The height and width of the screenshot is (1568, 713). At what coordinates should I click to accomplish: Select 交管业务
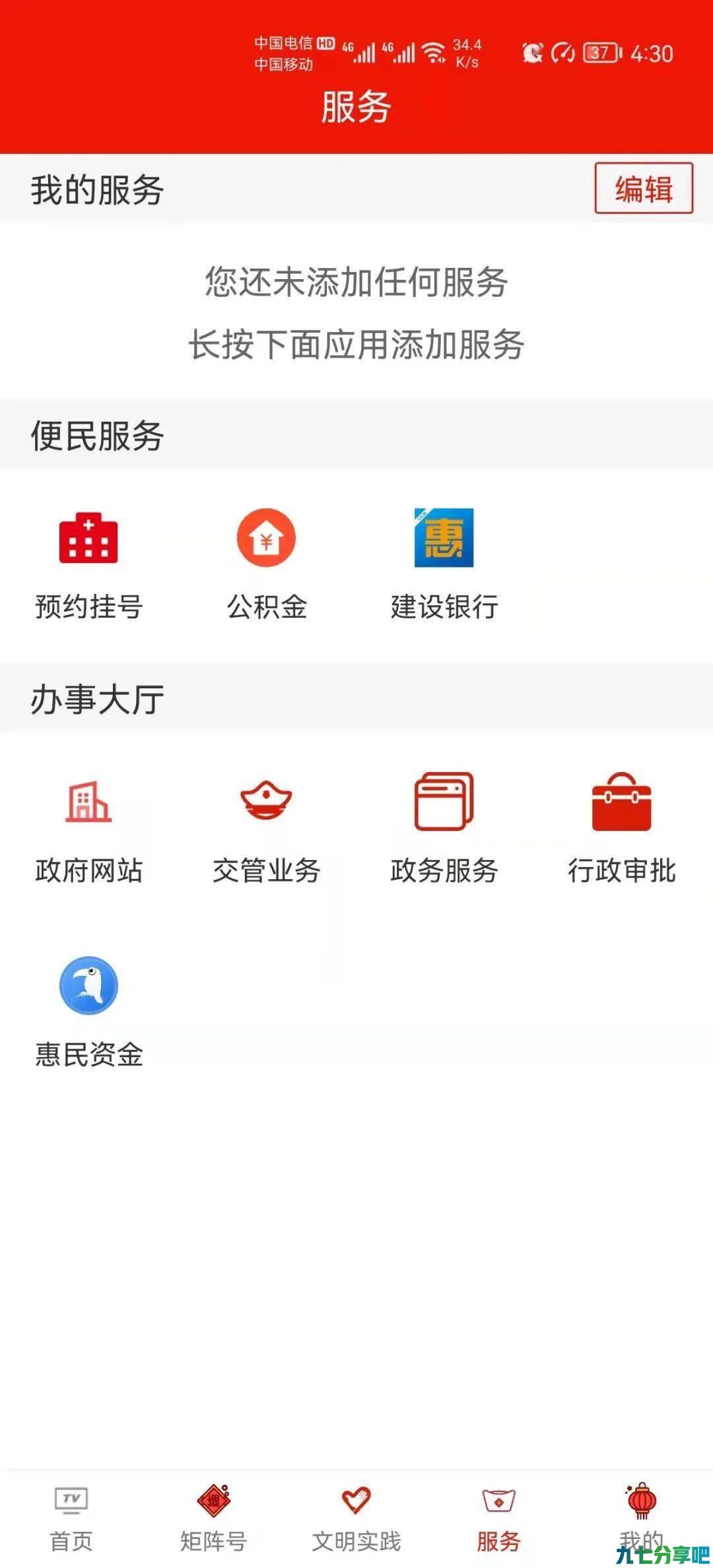(x=267, y=830)
